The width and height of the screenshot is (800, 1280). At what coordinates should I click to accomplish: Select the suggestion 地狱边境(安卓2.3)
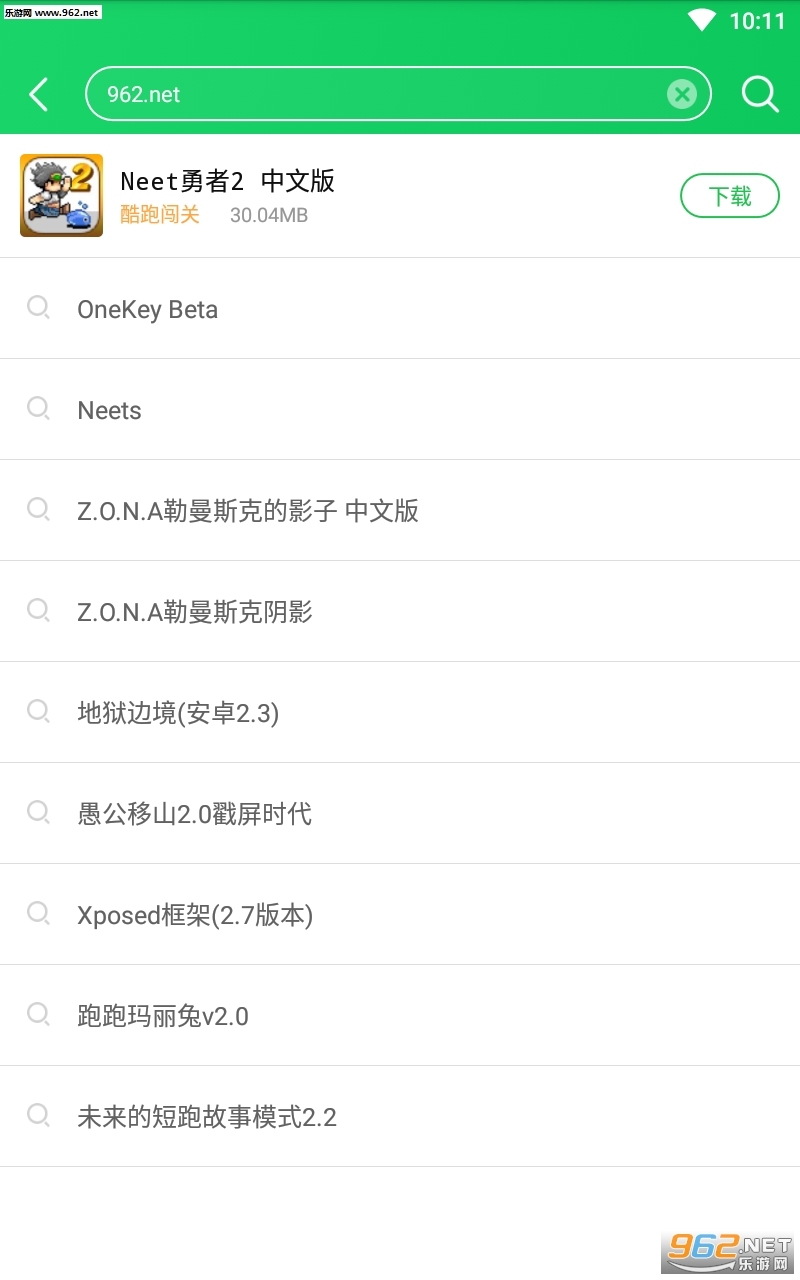coord(179,712)
